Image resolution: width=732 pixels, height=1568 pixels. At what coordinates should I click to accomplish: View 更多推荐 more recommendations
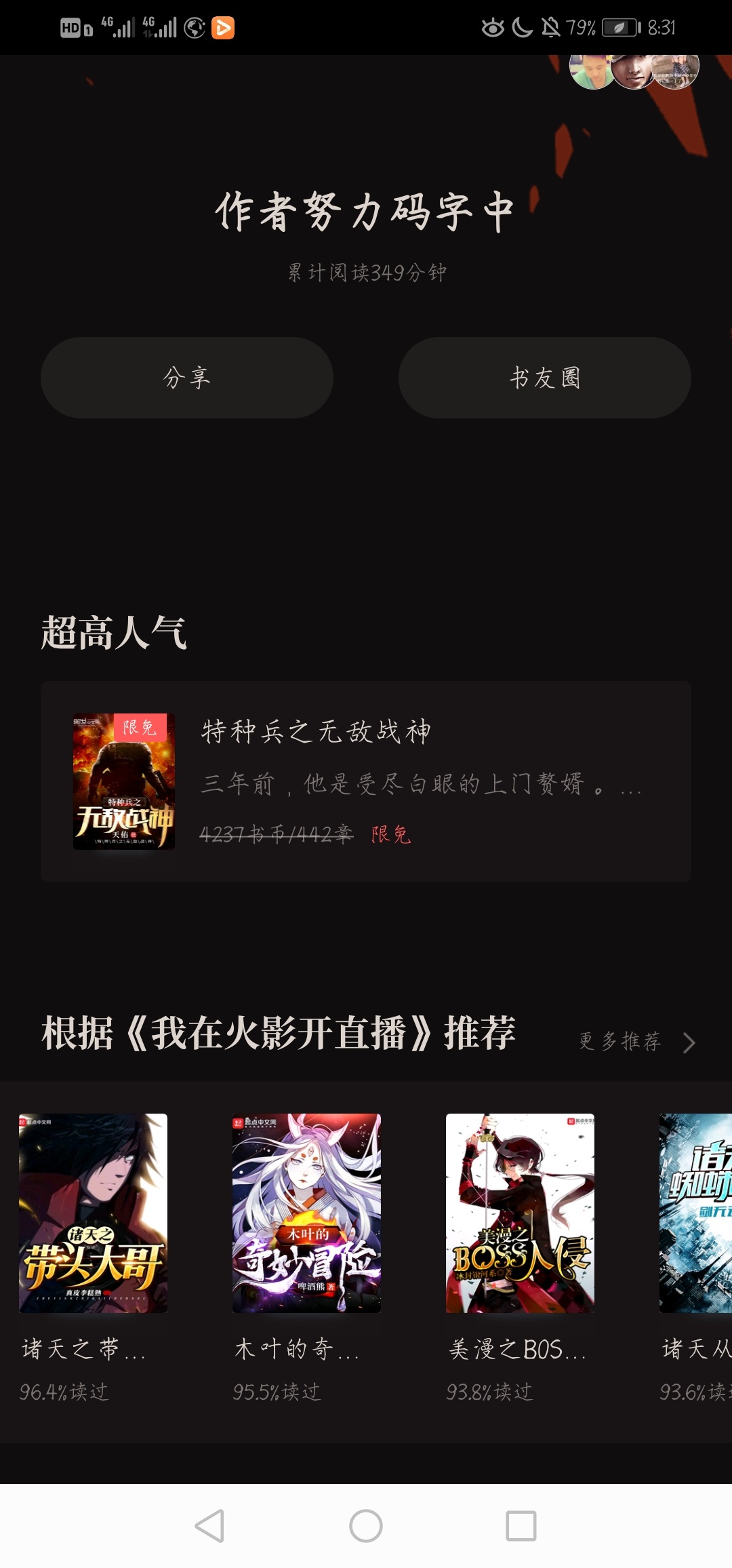(x=636, y=1042)
